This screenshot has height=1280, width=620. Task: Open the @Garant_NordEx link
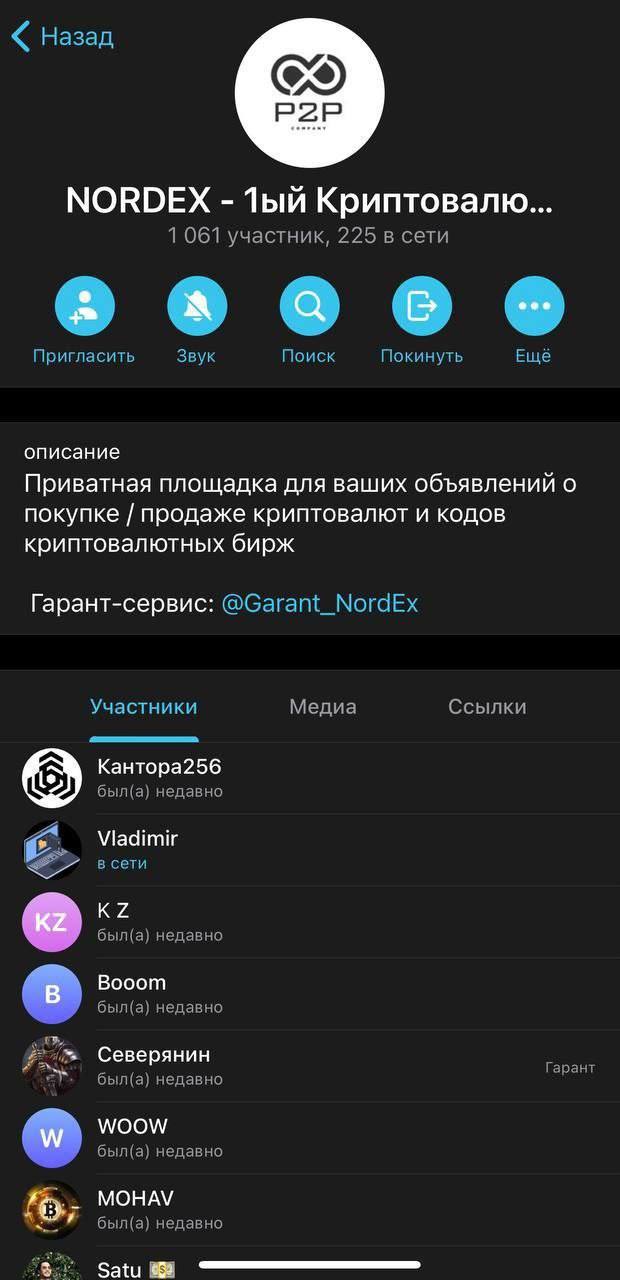click(x=319, y=604)
